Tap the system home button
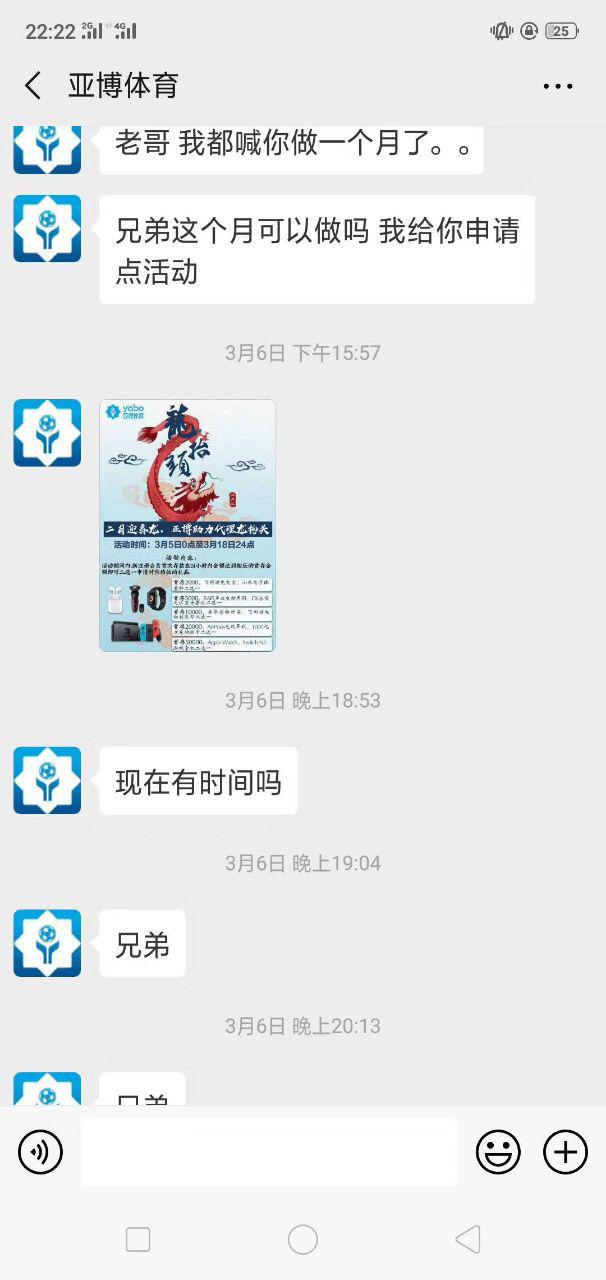Screen dimensions: 606x1280 point(303,1240)
